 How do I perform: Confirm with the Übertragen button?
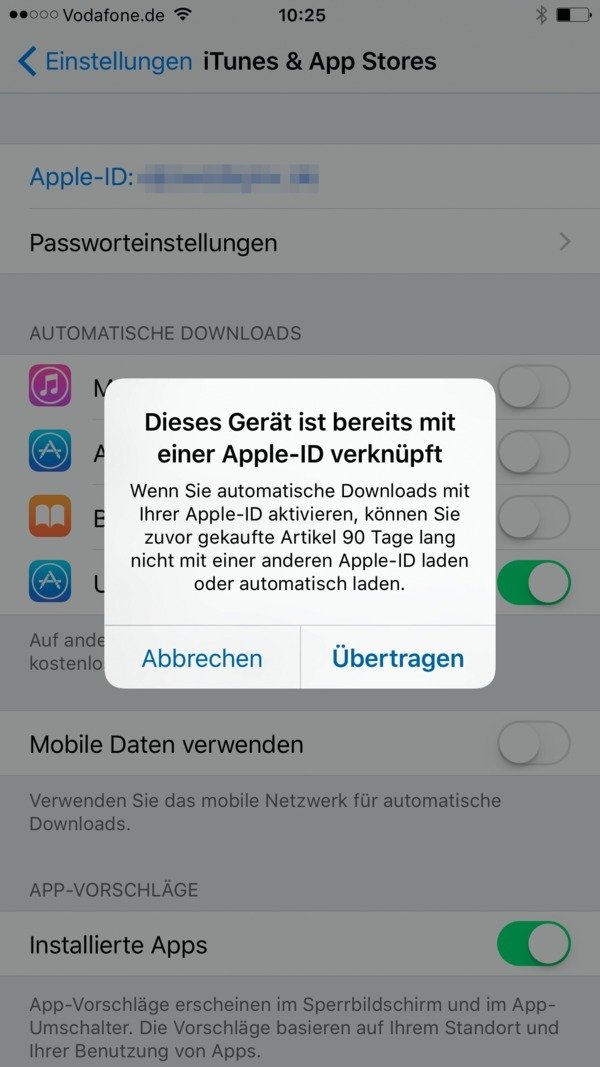click(x=398, y=658)
